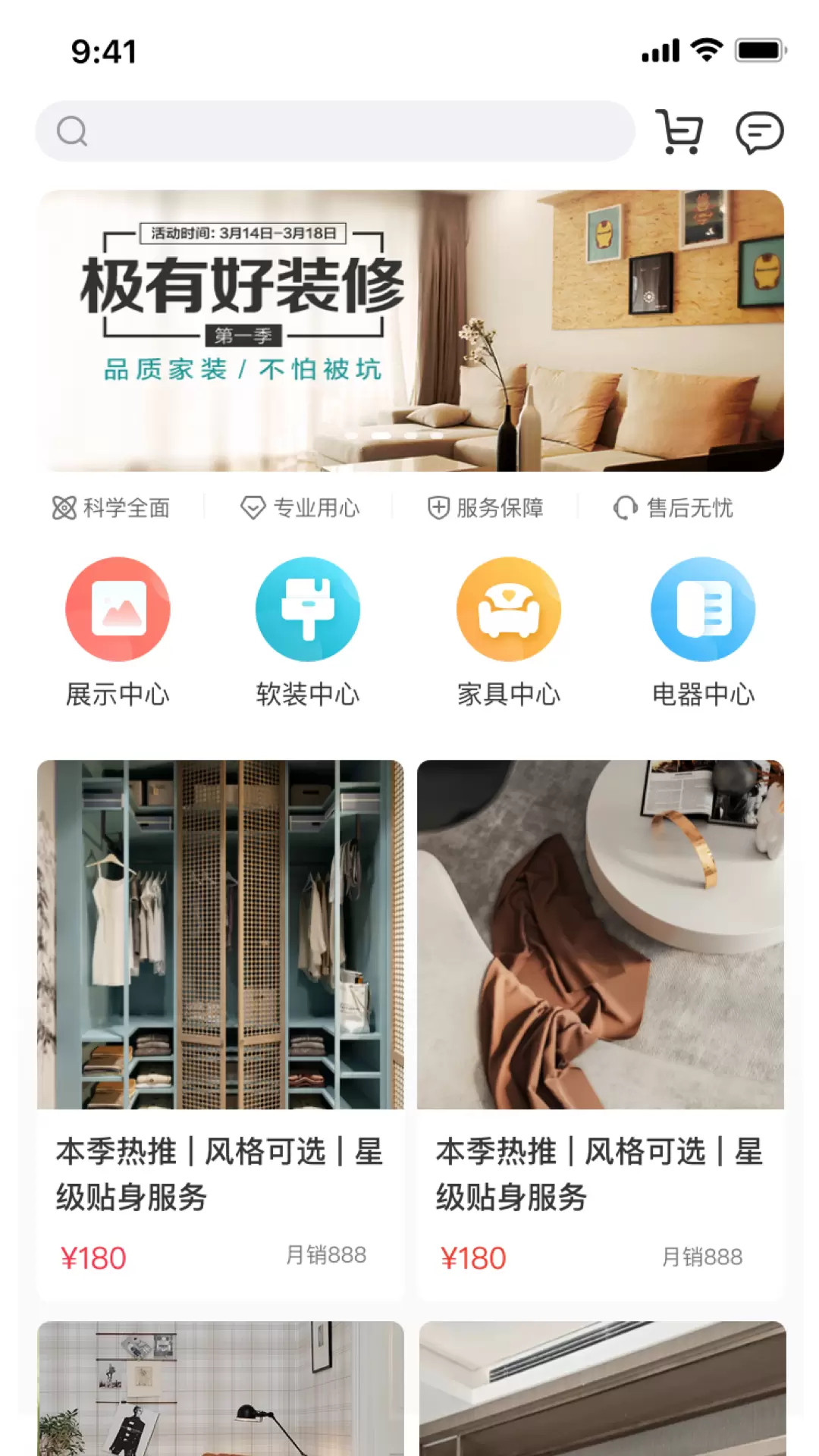Open the product card with ceiling vent

[602, 1389]
